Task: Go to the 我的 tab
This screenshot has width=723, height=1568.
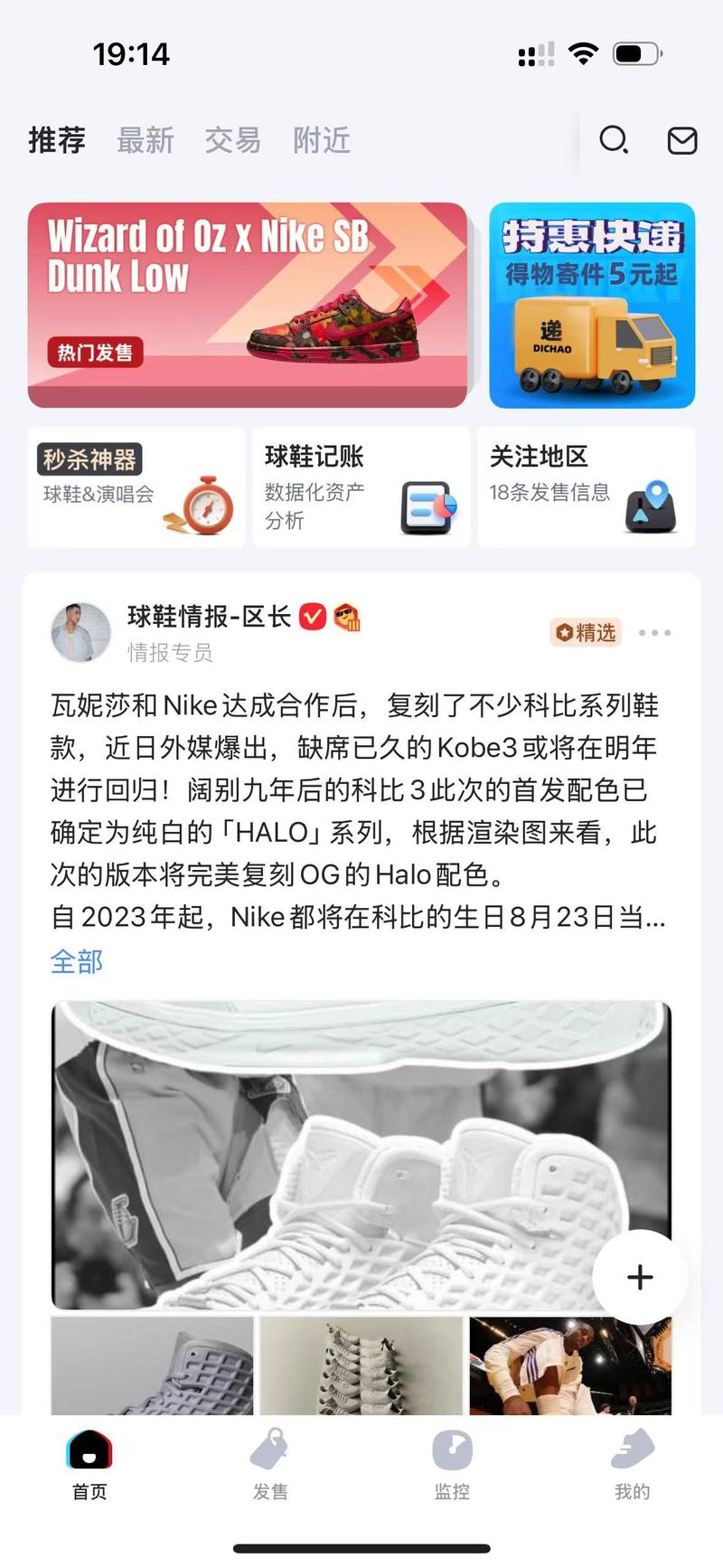Action: click(633, 1465)
